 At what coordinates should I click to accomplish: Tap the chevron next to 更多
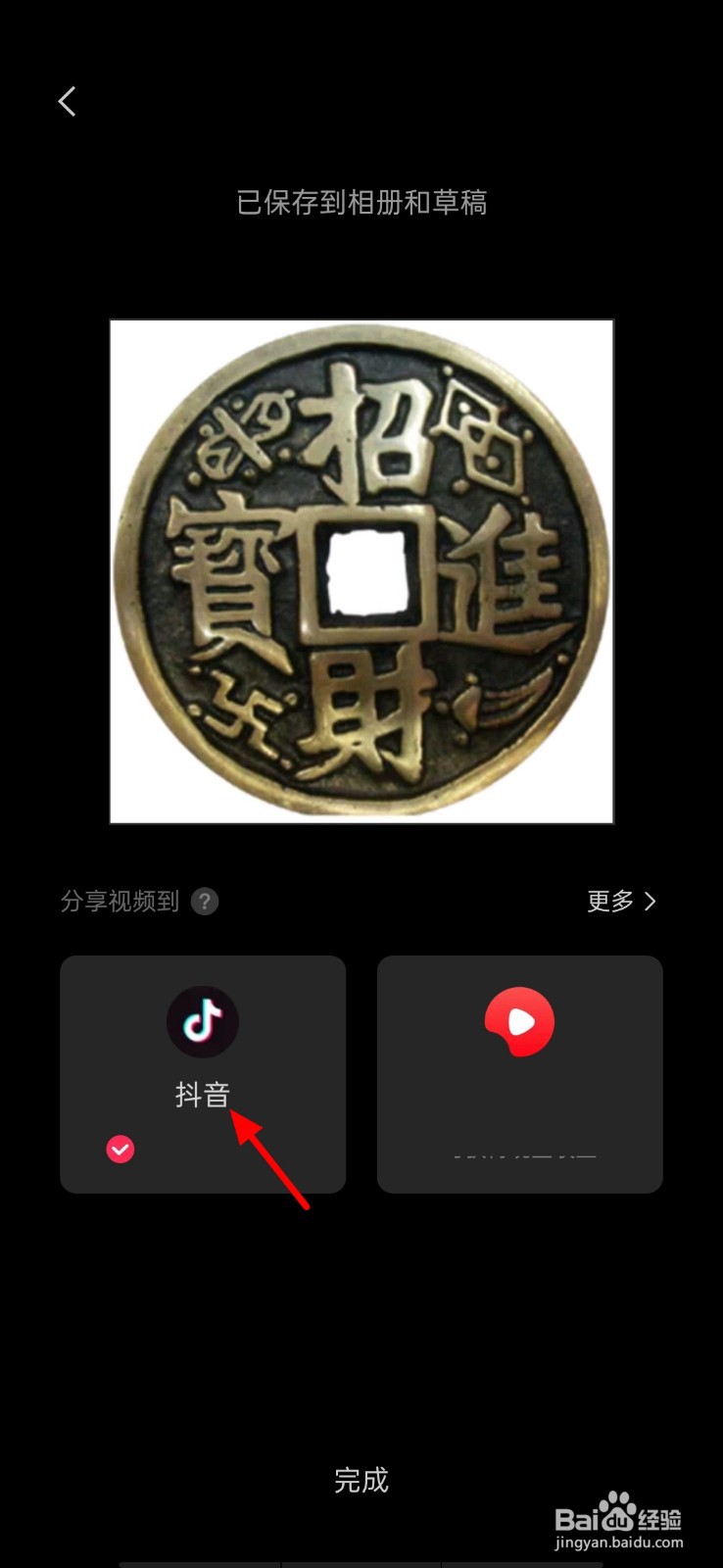(x=651, y=901)
